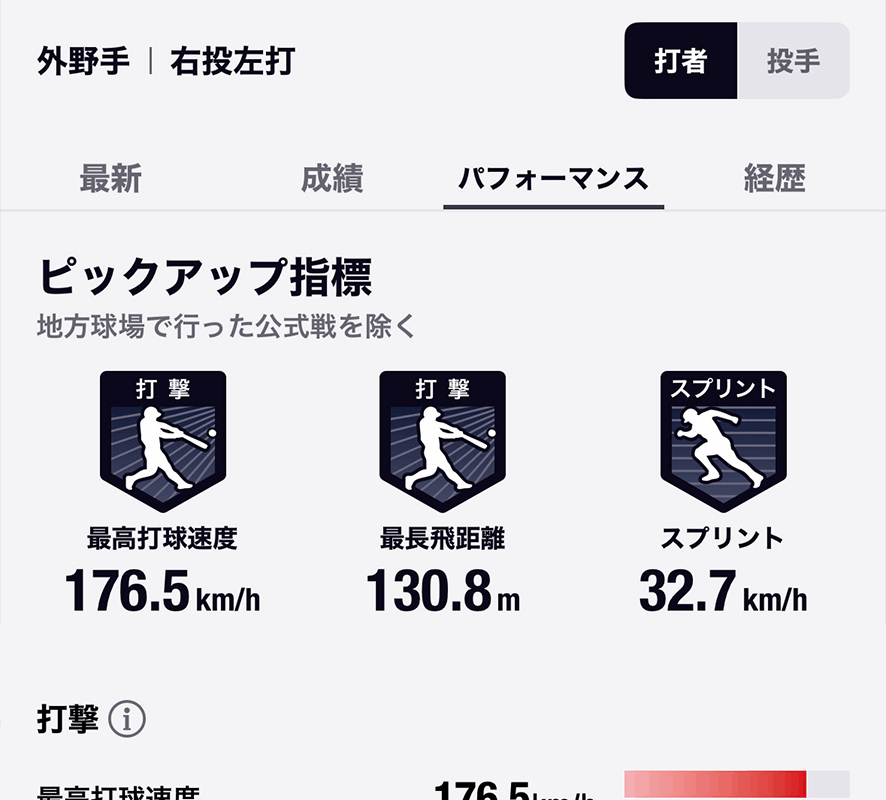This screenshot has height=800, width=886.
Task: Open the 成績 tab
Action: pyautogui.click(x=332, y=179)
